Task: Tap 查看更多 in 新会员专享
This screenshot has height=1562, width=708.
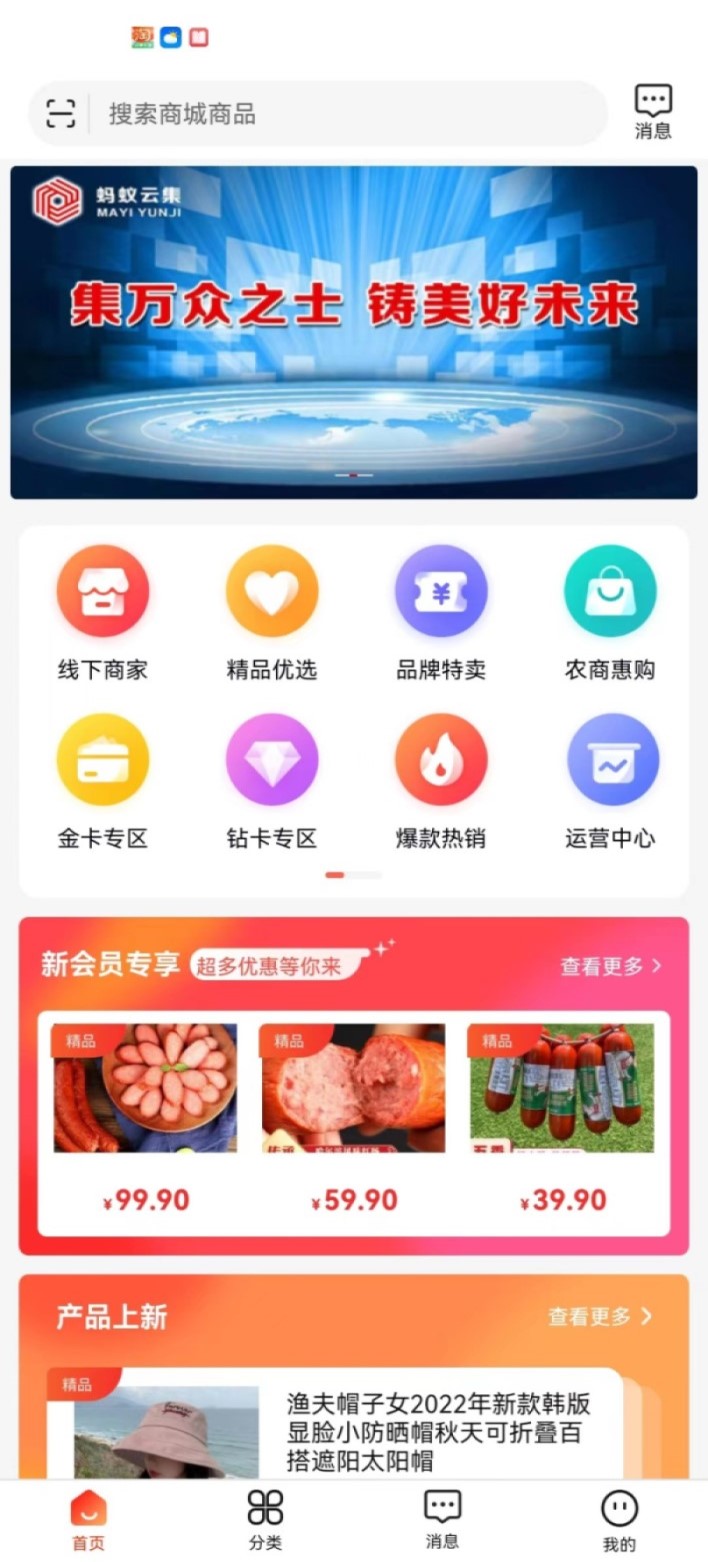Action: 611,966
